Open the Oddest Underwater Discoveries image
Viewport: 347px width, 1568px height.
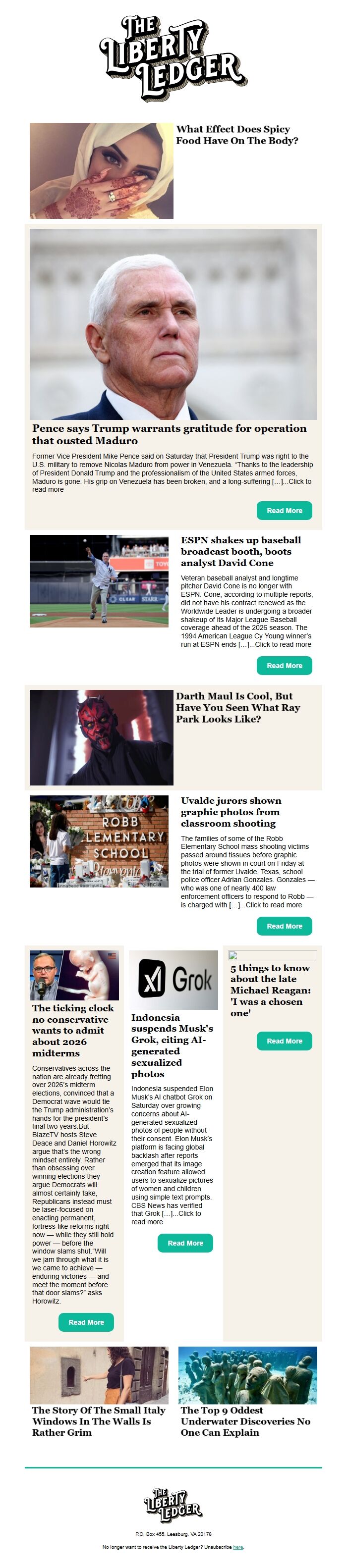(247, 1374)
